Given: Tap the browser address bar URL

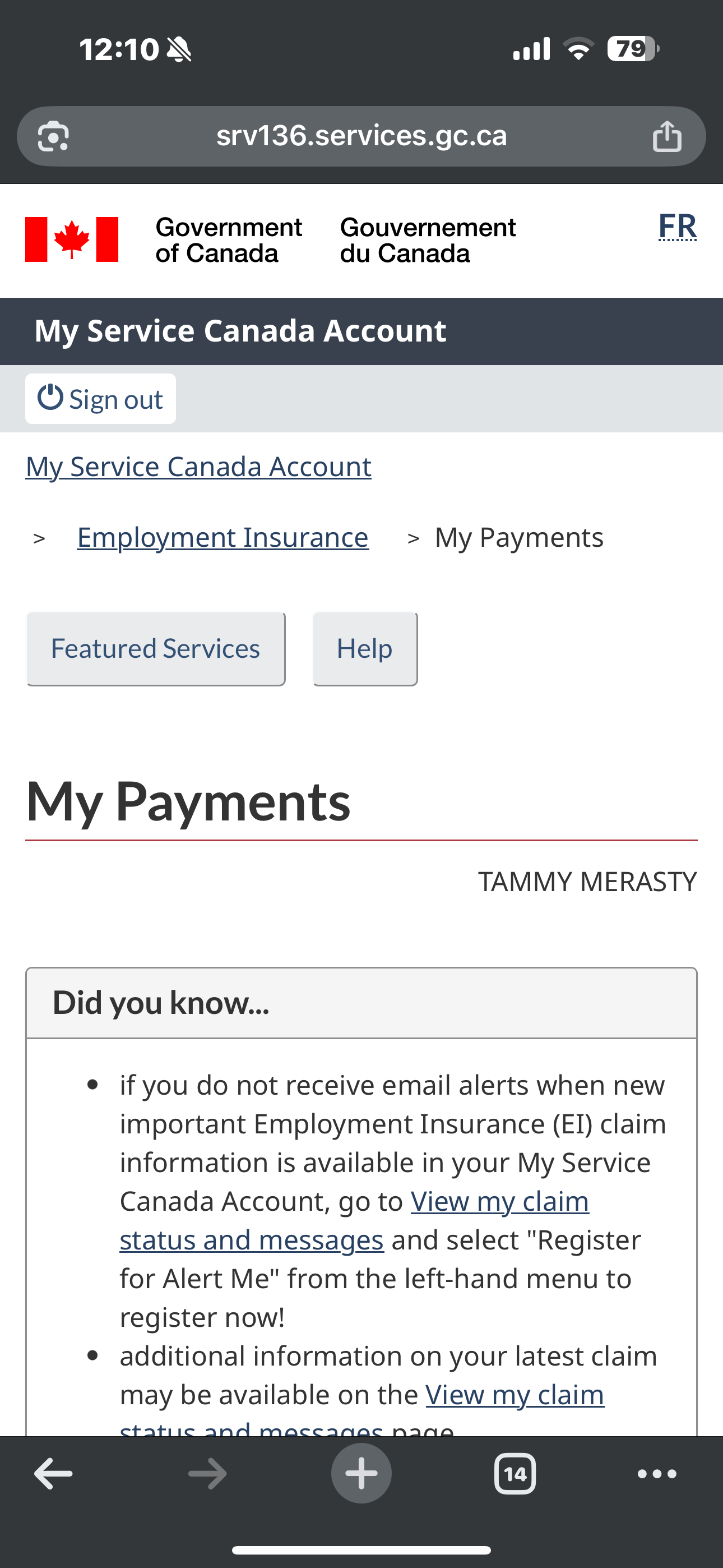Looking at the screenshot, I should pyautogui.click(x=361, y=136).
